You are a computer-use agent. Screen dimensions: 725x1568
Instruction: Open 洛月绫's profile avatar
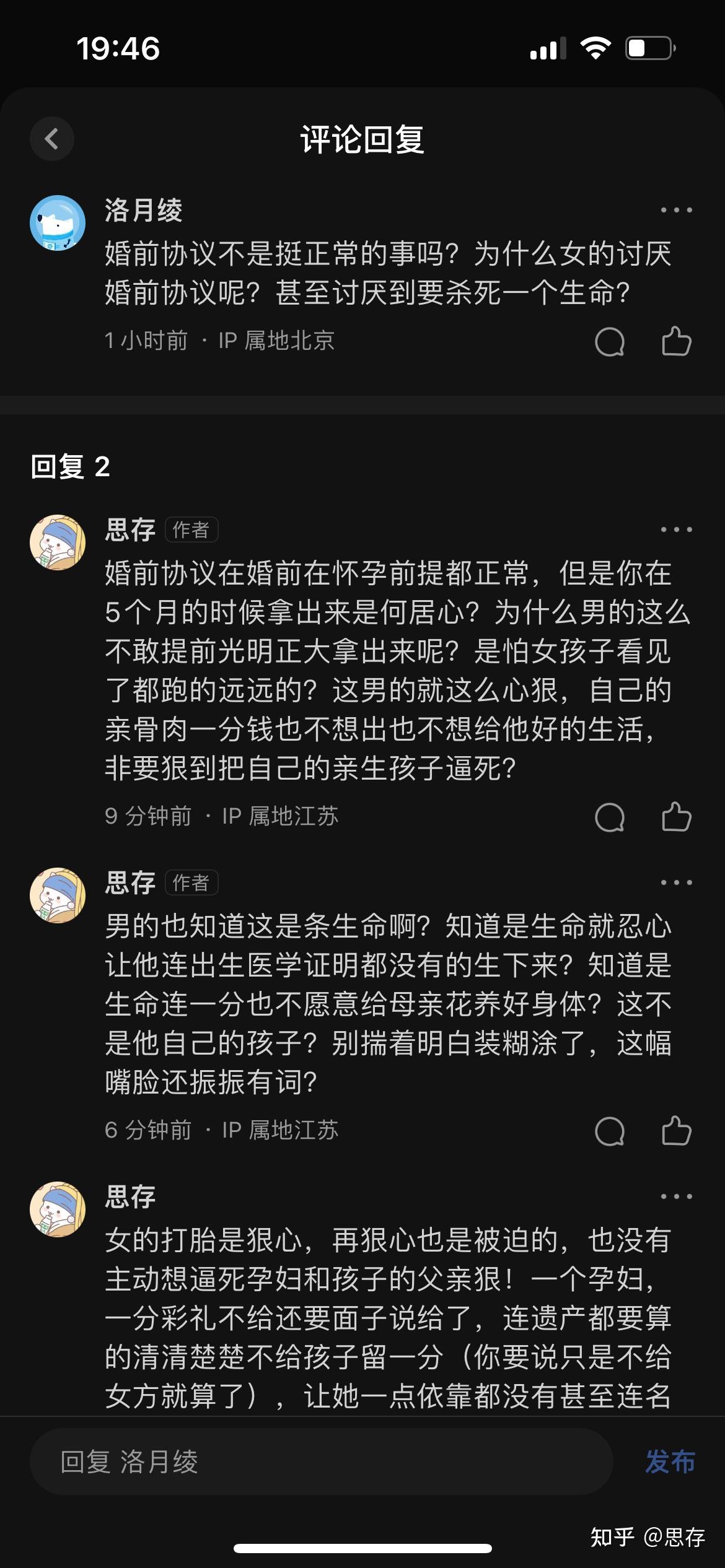[58, 224]
